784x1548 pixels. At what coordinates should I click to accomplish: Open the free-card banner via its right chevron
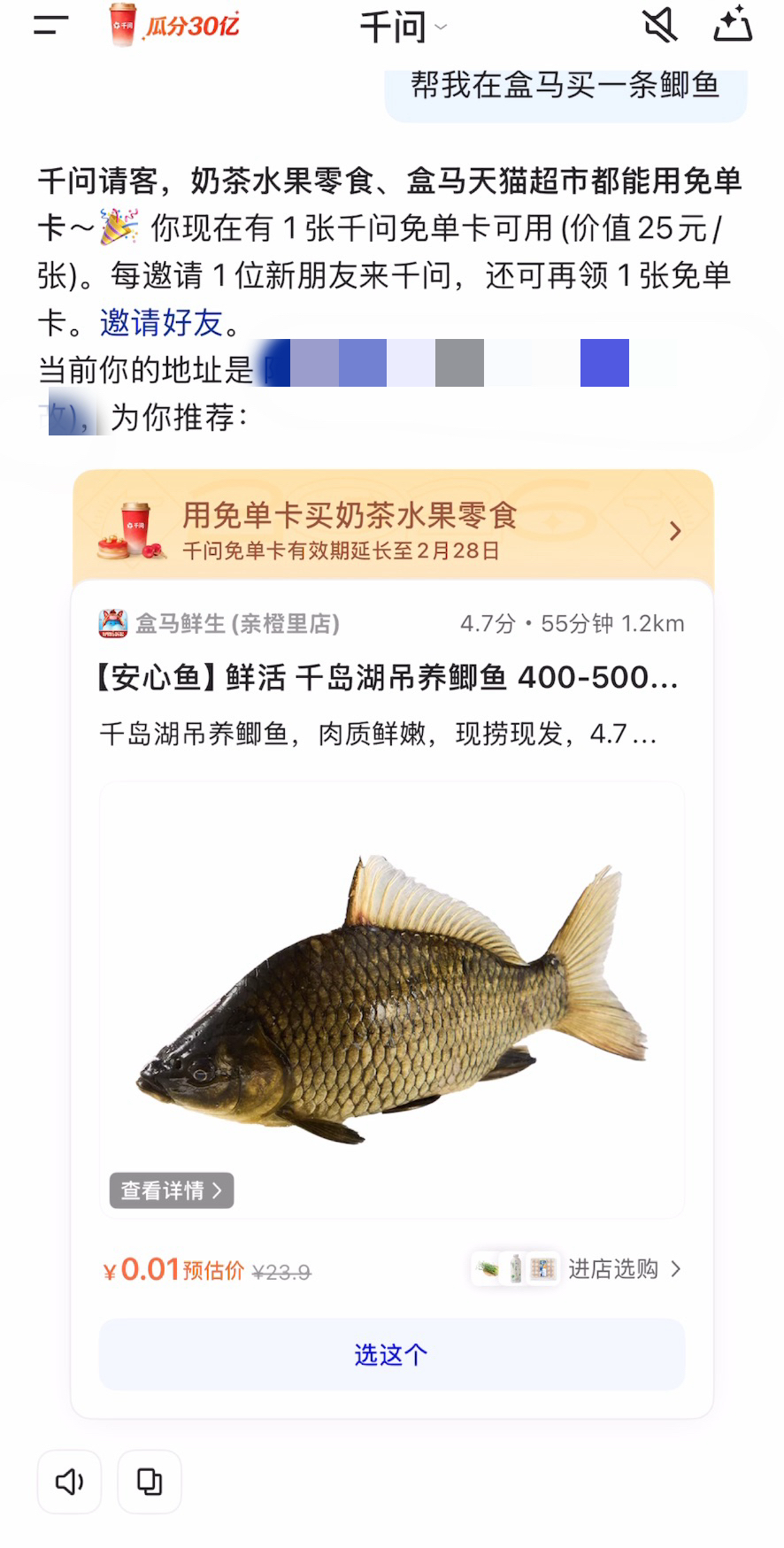[675, 529]
